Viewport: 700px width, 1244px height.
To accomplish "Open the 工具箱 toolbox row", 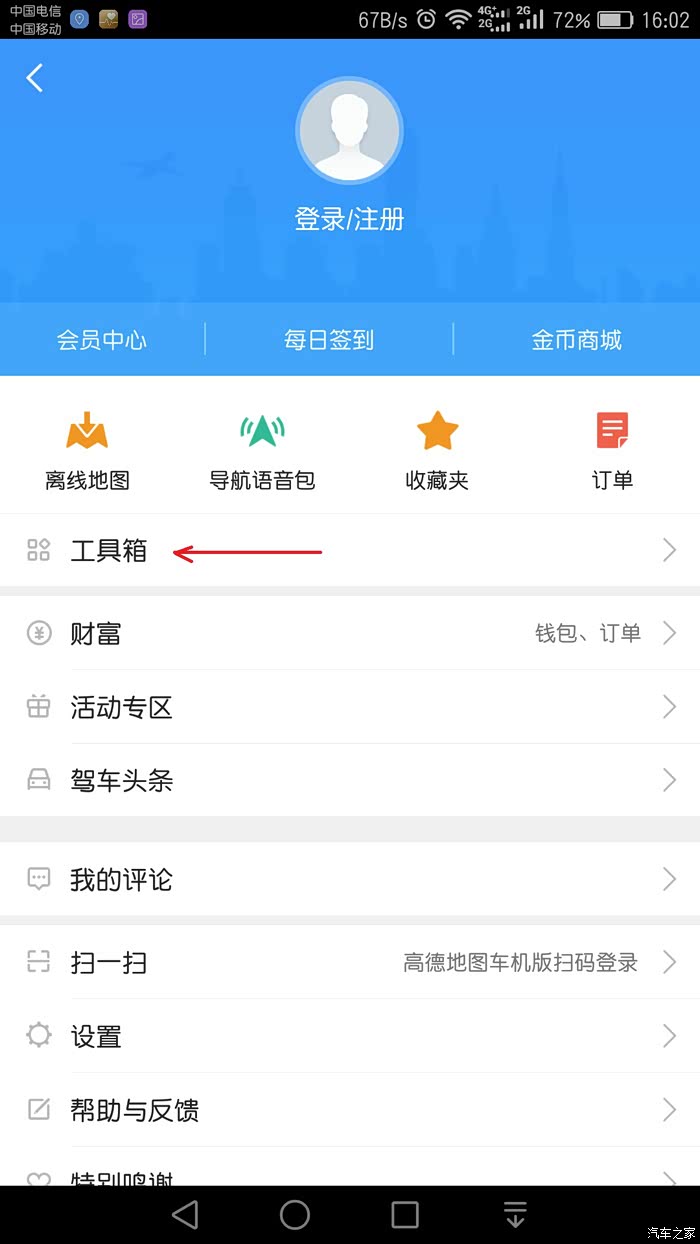I will tap(350, 550).
